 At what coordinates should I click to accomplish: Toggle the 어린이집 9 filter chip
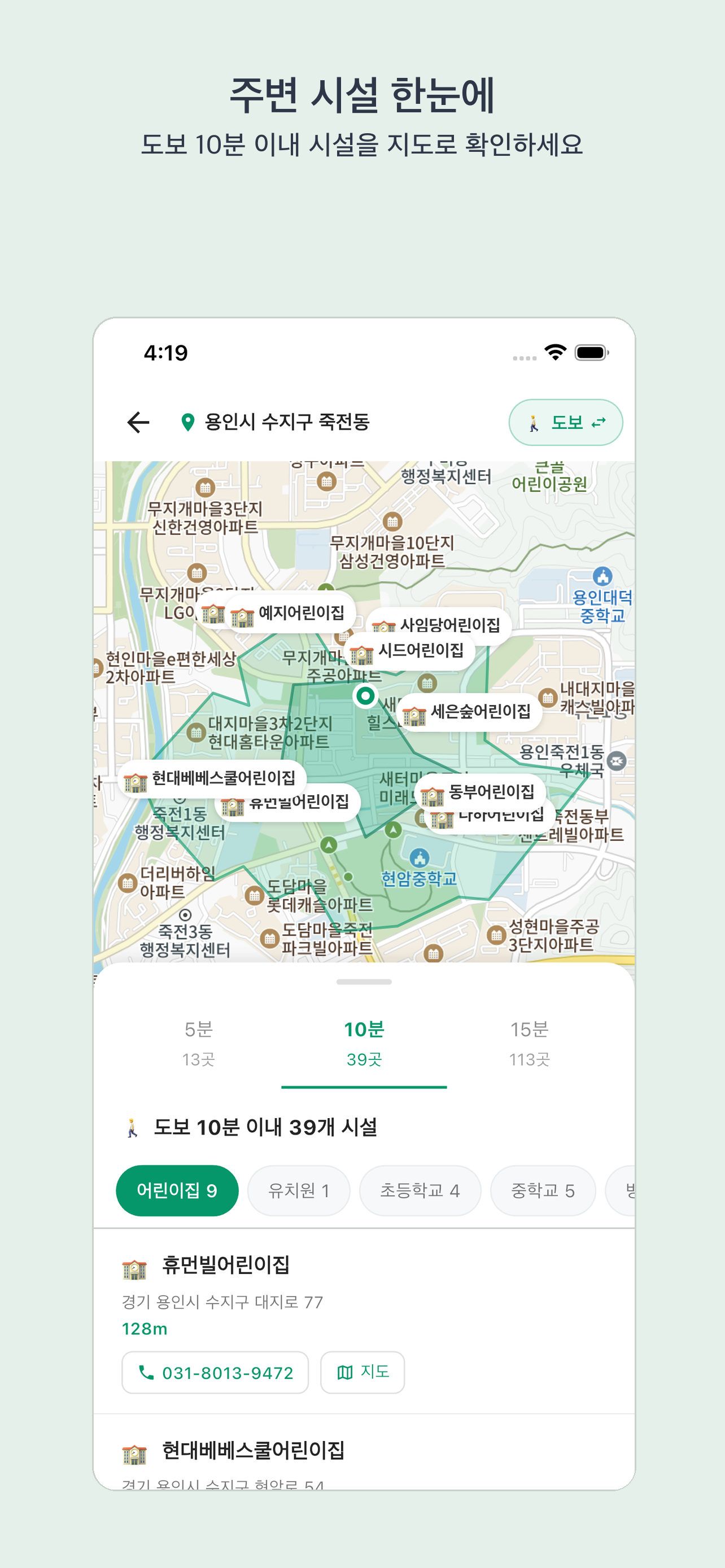(x=177, y=1191)
